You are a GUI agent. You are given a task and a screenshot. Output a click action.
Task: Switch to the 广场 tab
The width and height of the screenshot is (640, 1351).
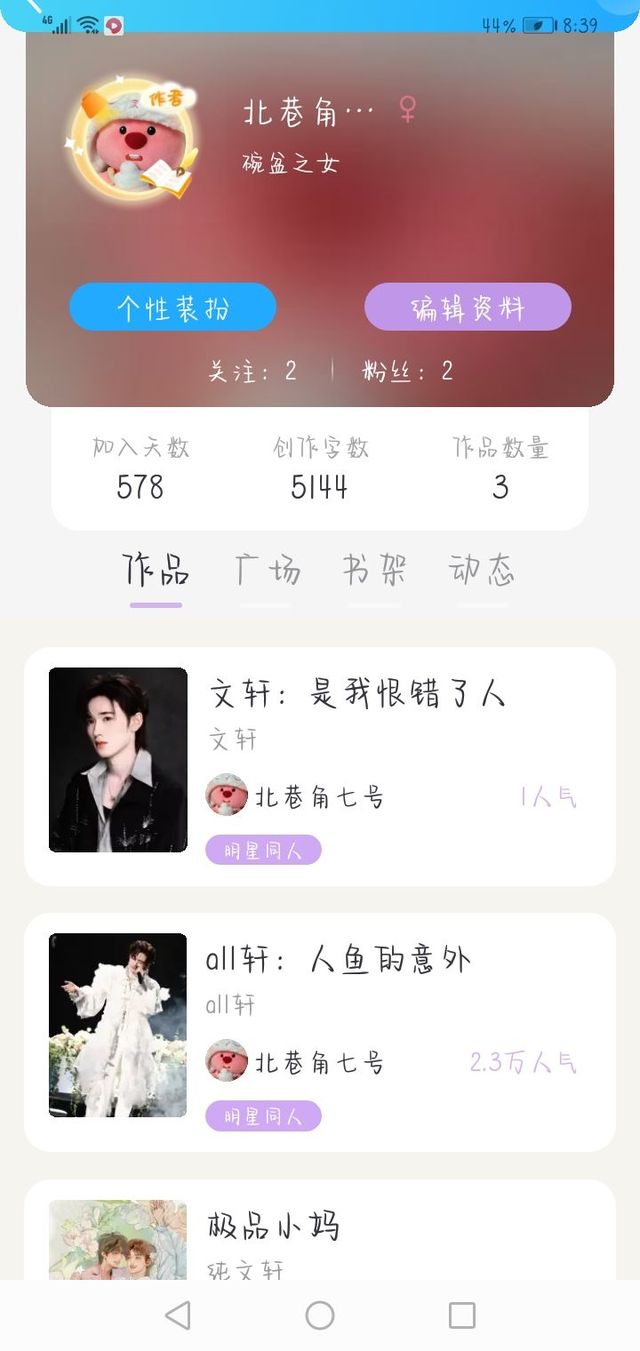[267, 571]
